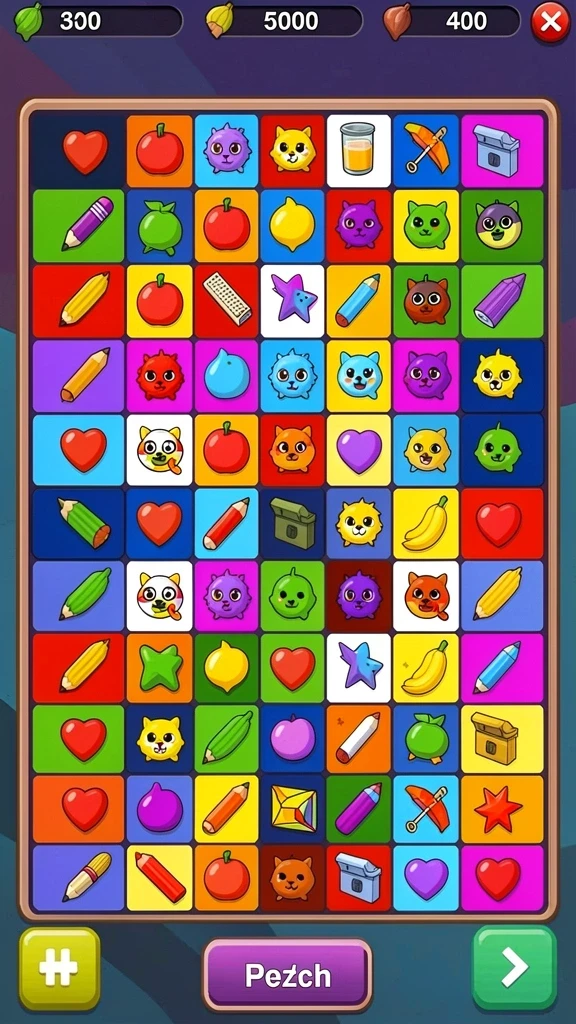Close the game with the red X
This screenshot has width=576, height=1024.
(550, 22)
